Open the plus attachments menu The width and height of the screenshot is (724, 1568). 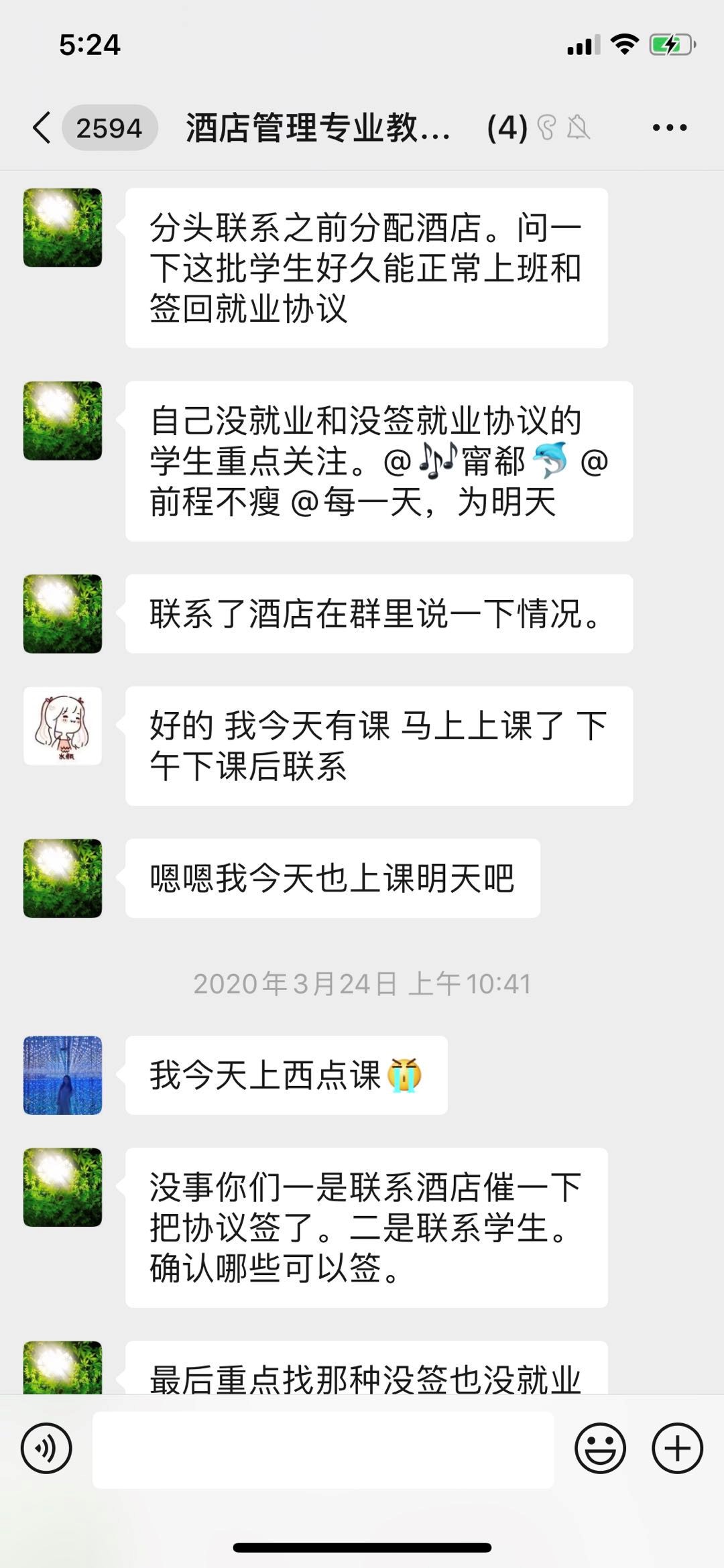[x=677, y=1448]
